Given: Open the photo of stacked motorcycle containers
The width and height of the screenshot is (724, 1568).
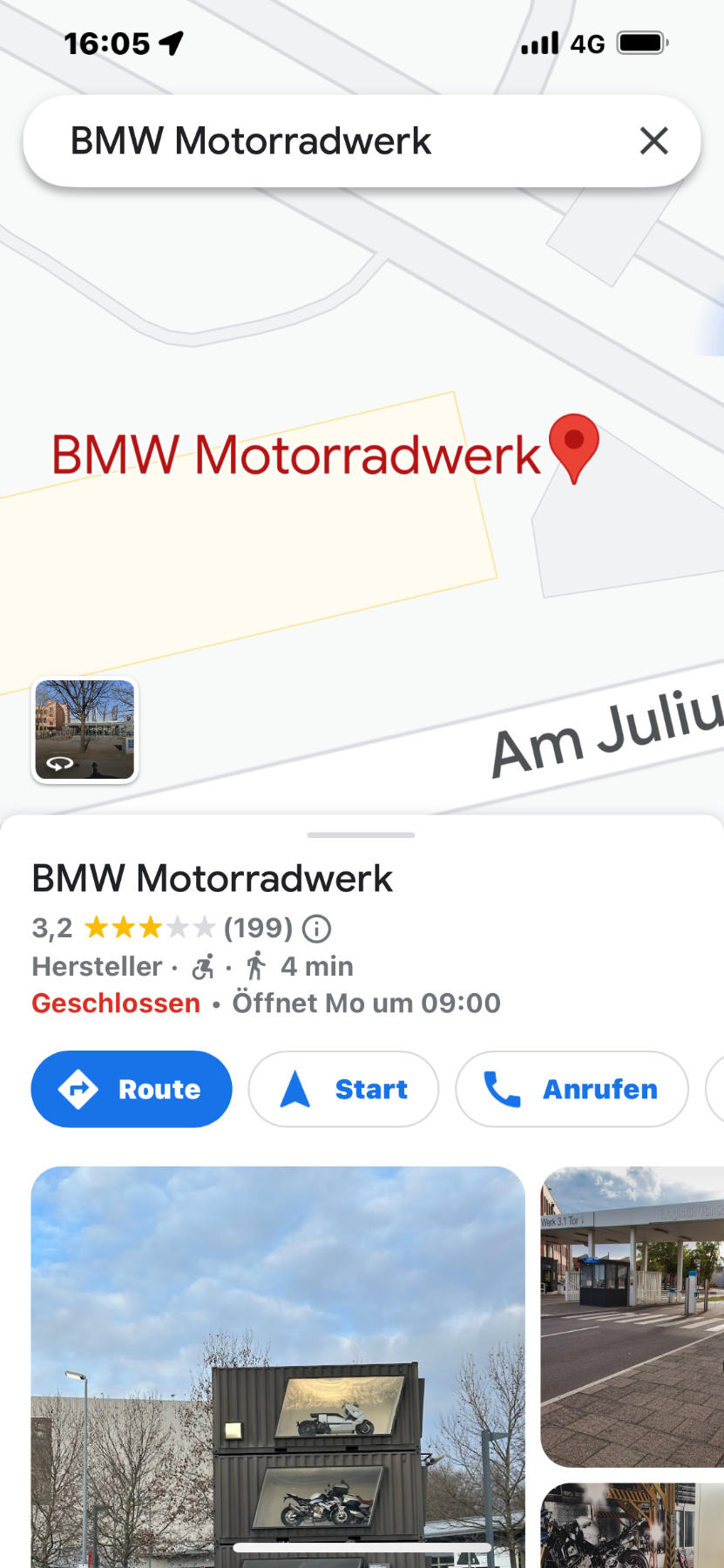Looking at the screenshot, I should pyautogui.click(x=278, y=1366).
